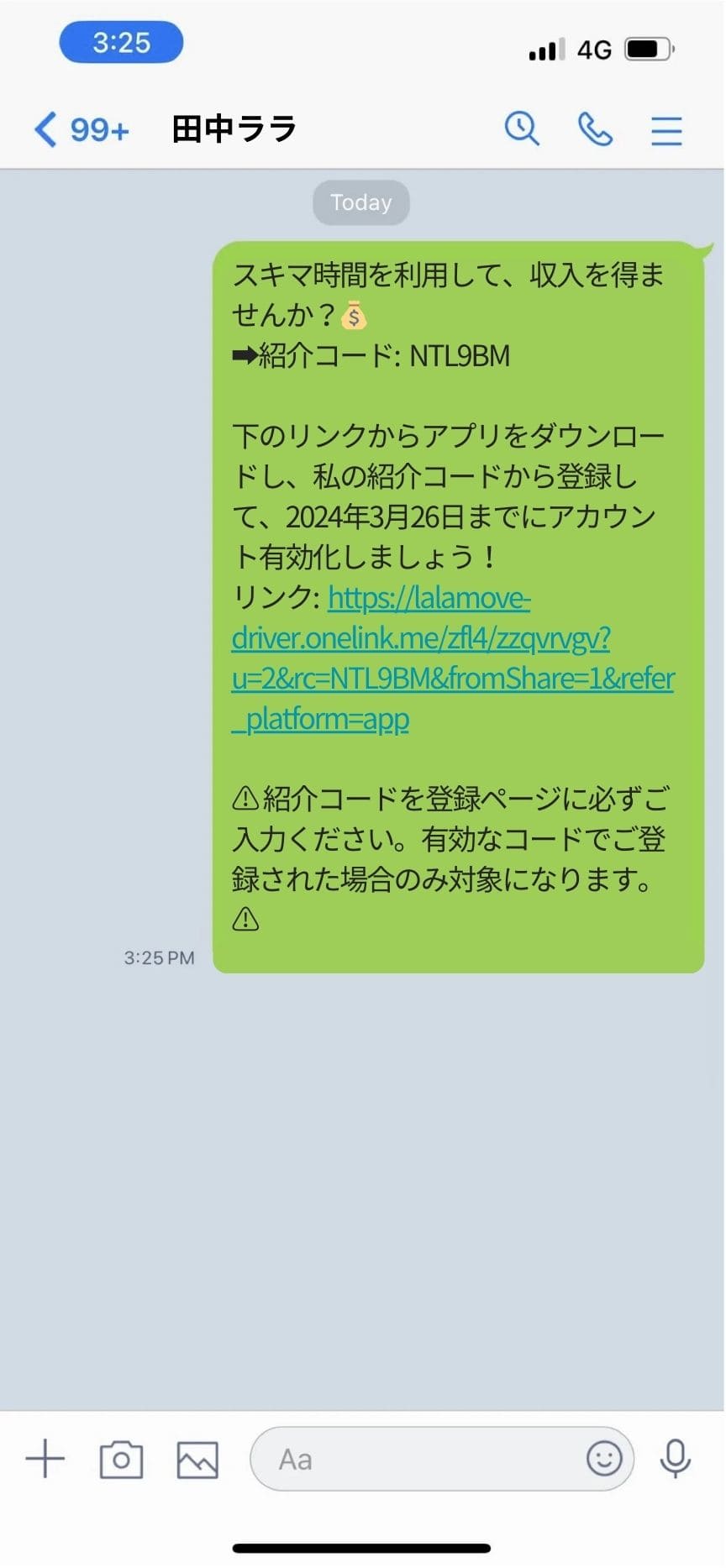Open the chat menu

[x=666, y=130]
